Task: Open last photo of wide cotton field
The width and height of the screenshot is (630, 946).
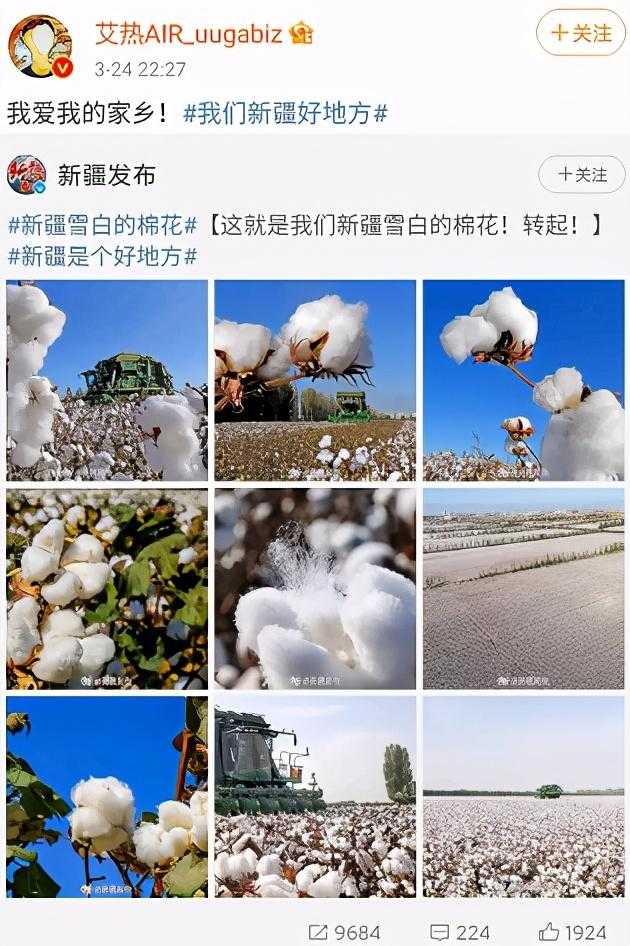Action: coord(523,796)
